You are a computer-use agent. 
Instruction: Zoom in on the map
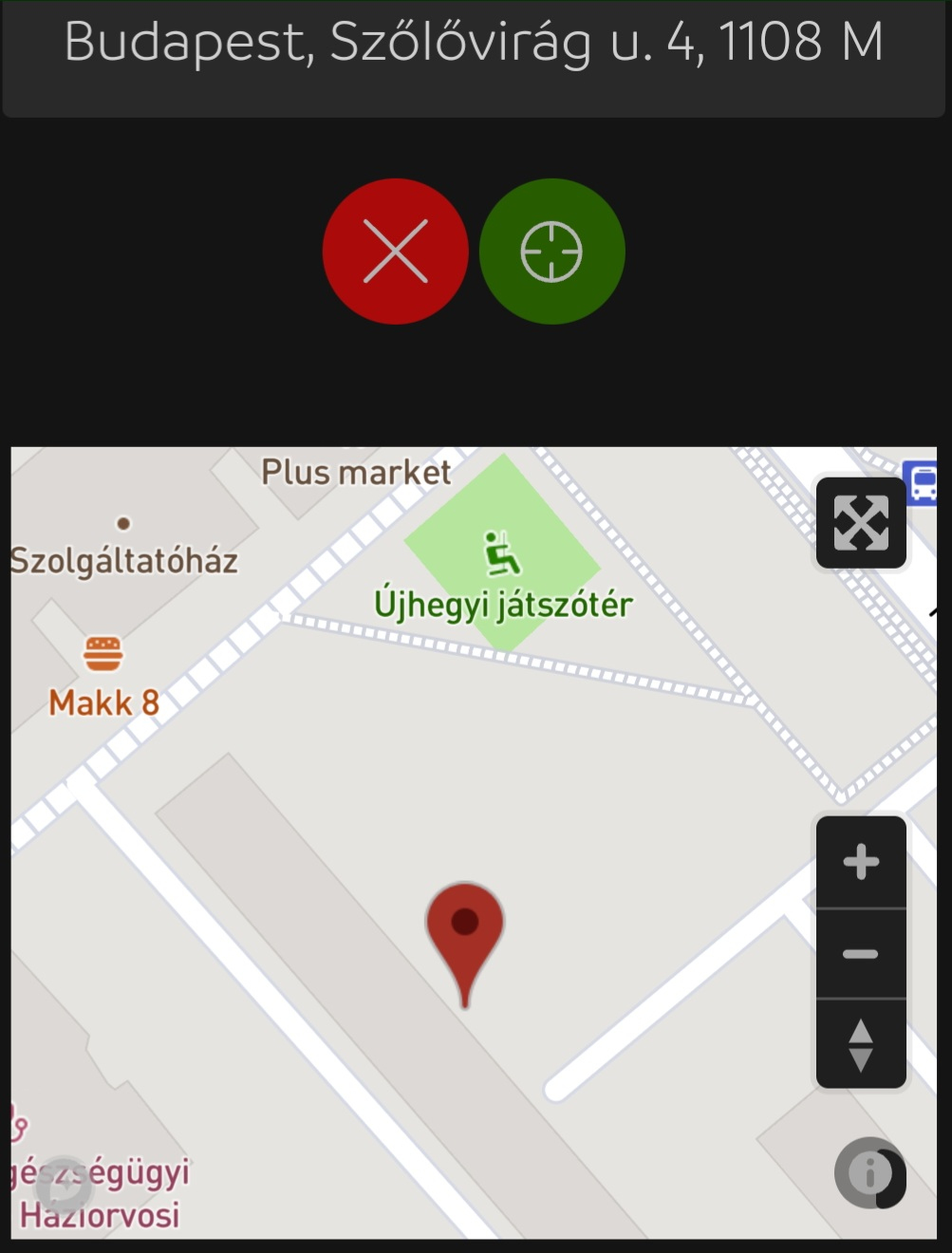click(861, 862)
